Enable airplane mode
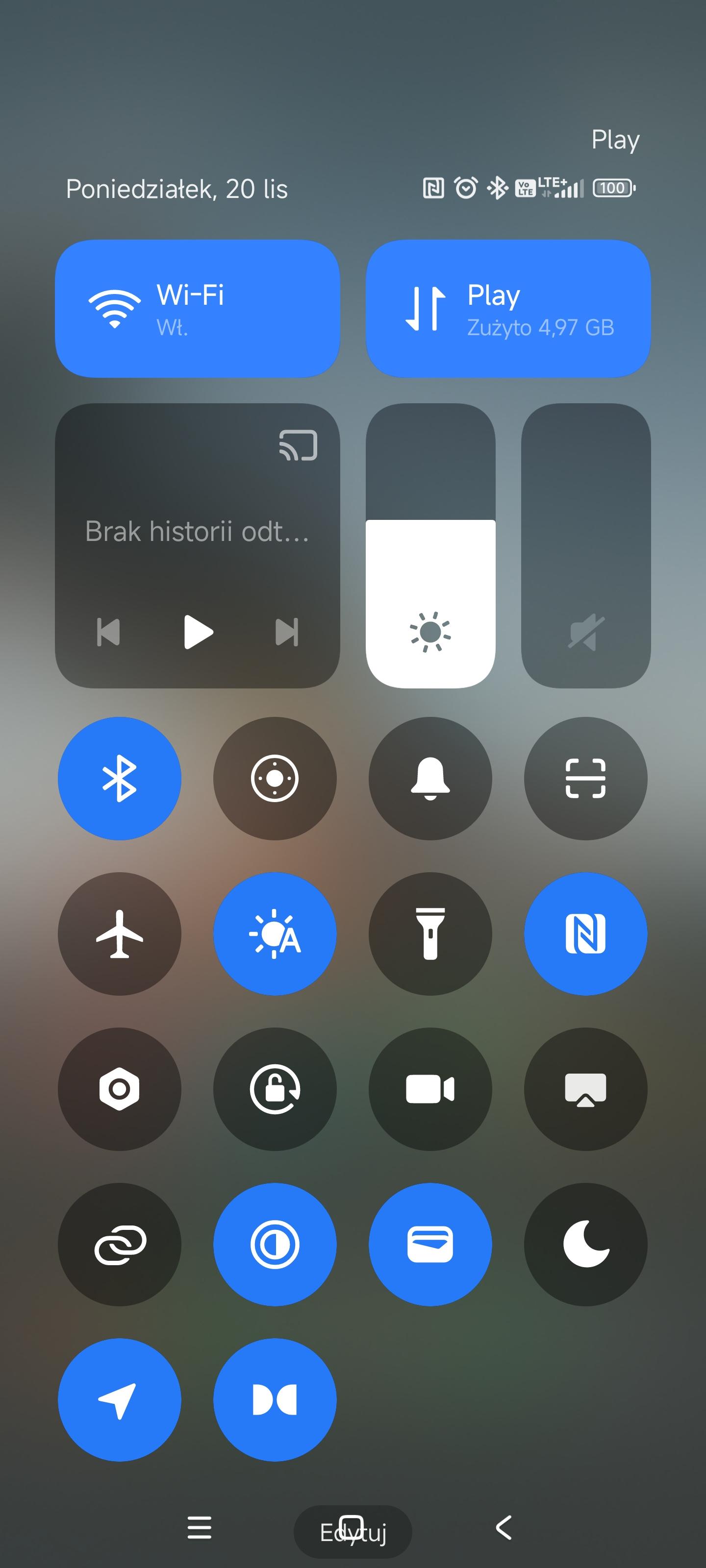The height and width of the screenshot is (1568, 706). (x=120, y=934)
